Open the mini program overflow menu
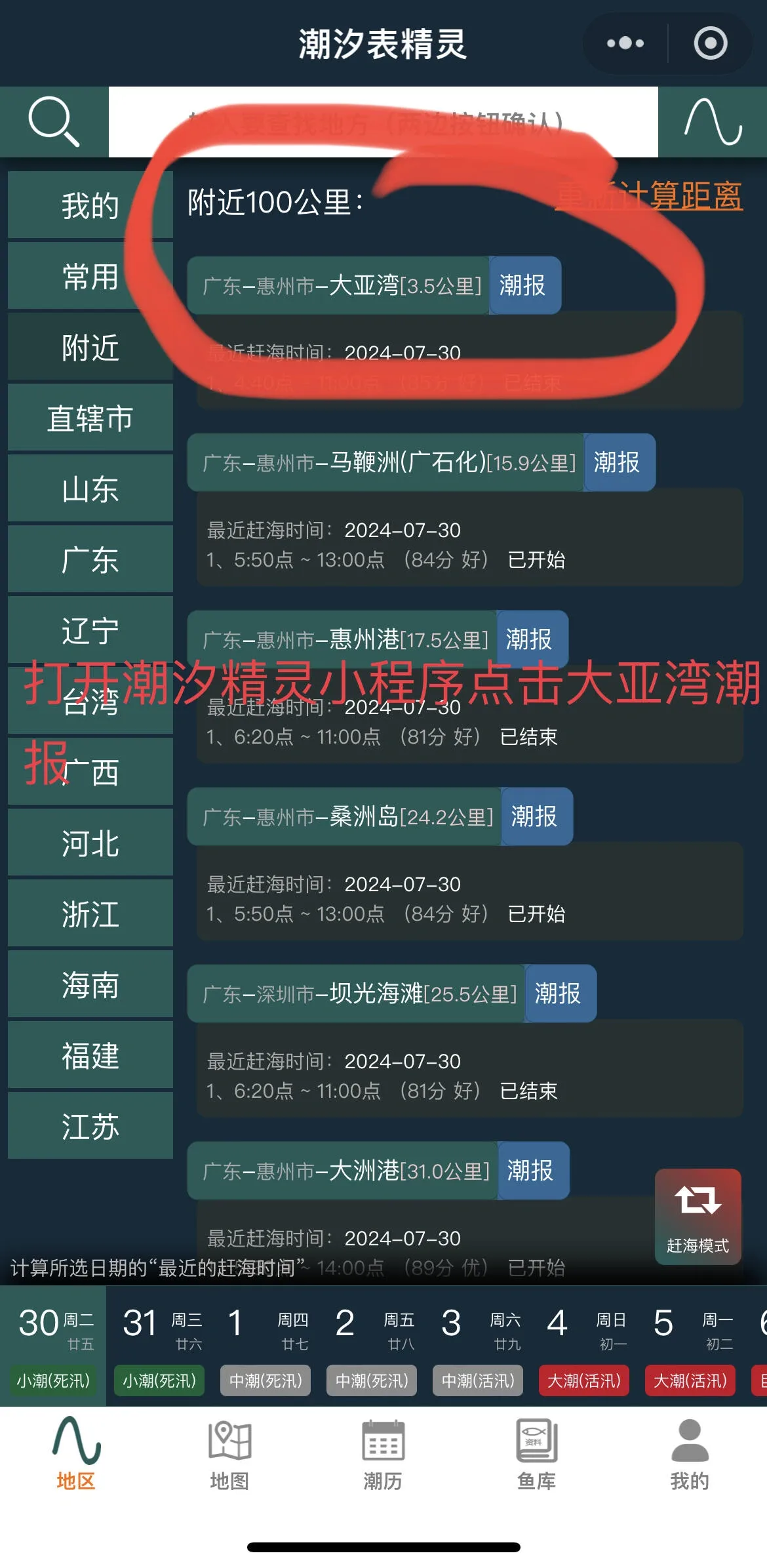The height and width of the screenshot is (1568, 767). point(625,43)
